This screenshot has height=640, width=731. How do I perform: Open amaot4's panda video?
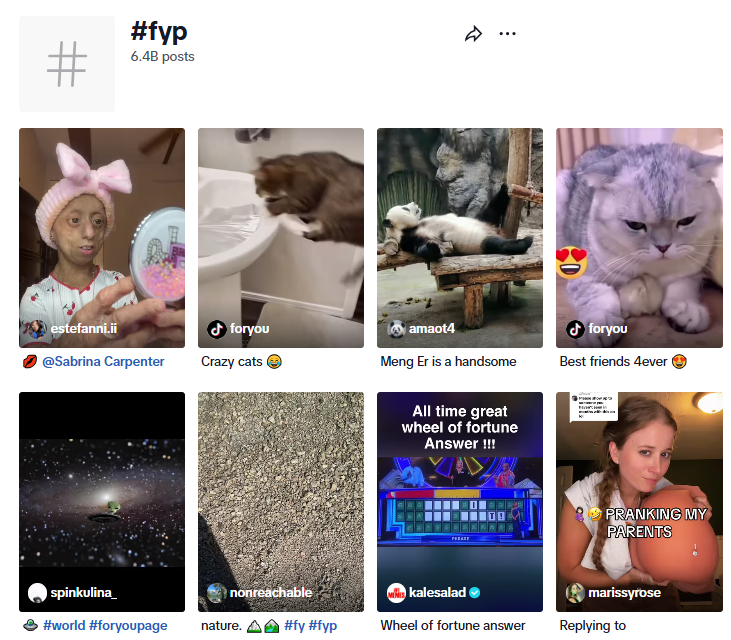click(x=459, y=237)
